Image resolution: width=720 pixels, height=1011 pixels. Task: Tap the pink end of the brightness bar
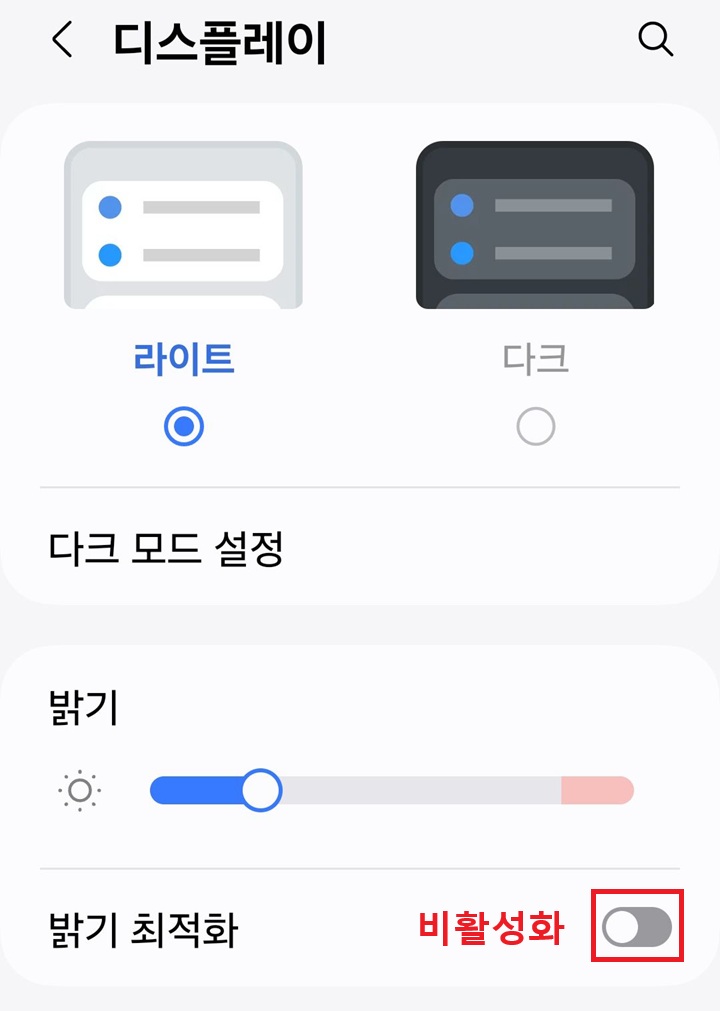(x=600, y=790)
